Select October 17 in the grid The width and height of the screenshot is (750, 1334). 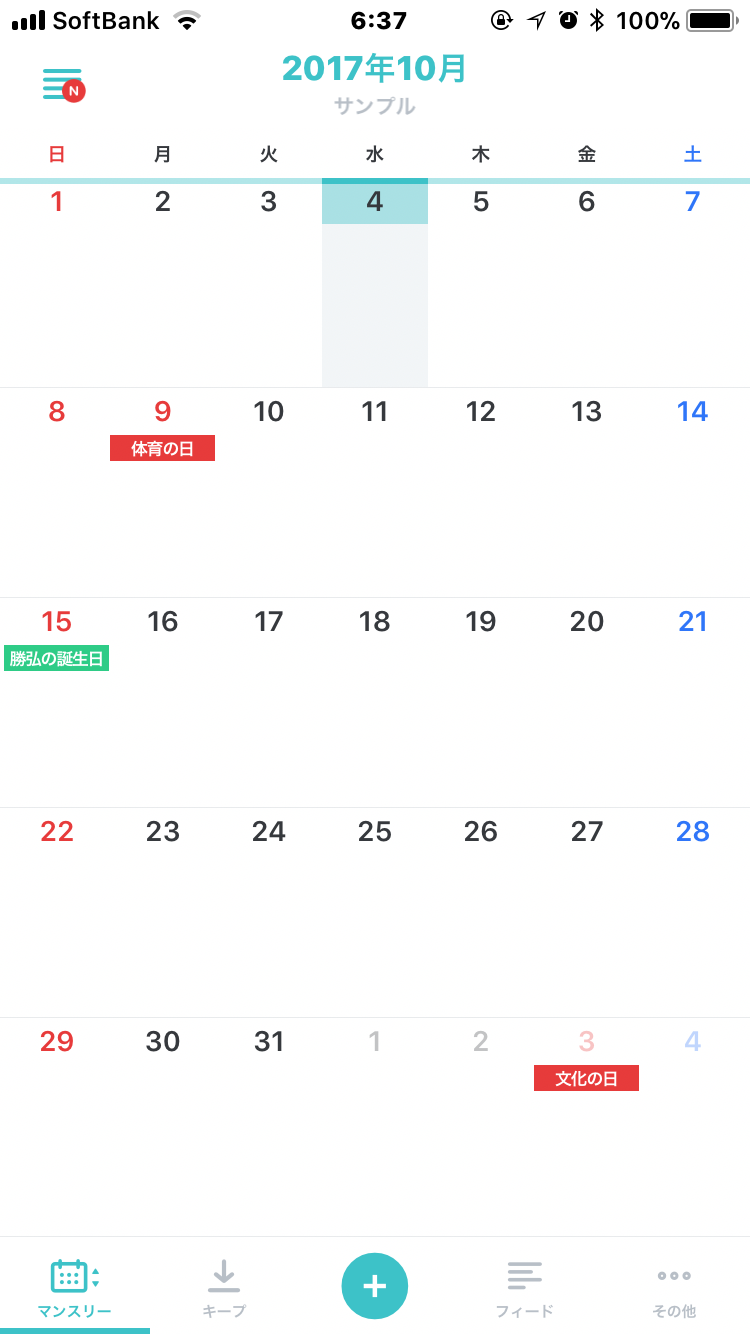tap(268, 700)
